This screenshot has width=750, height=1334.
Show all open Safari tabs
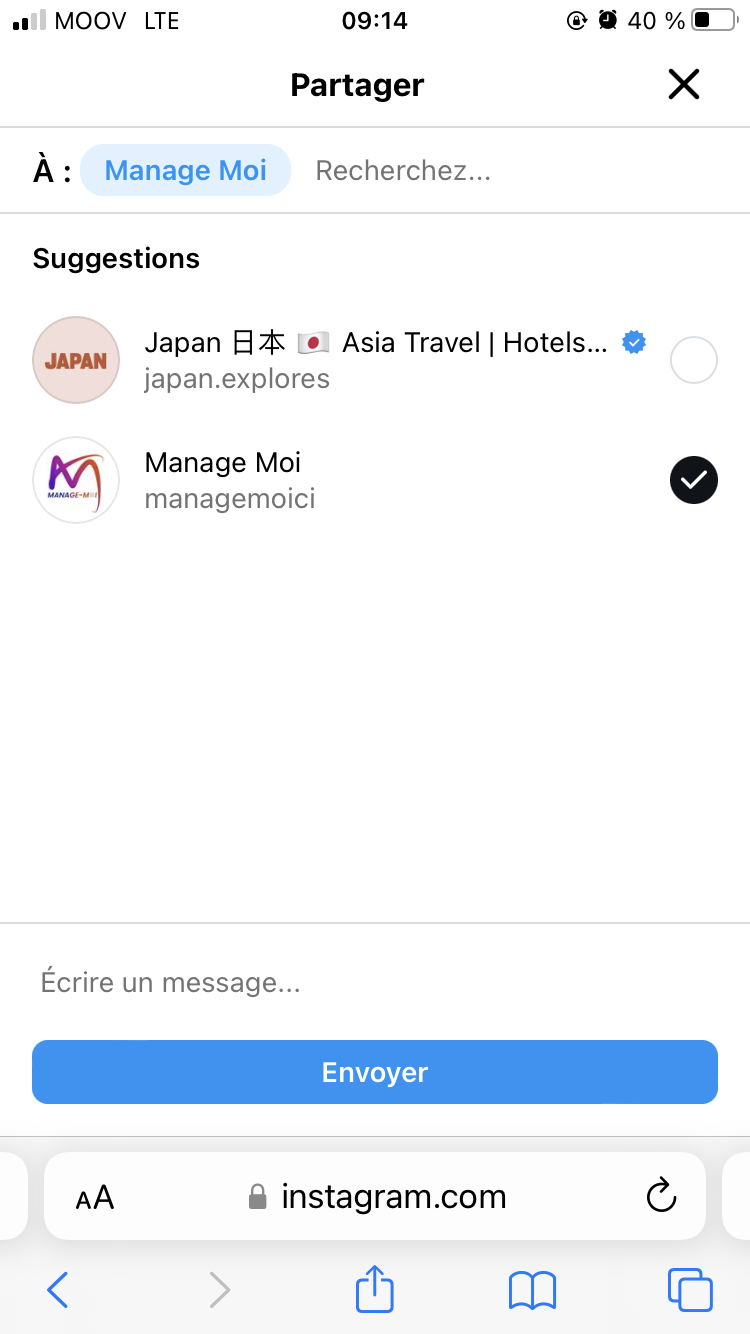[x=690, y=1290]
